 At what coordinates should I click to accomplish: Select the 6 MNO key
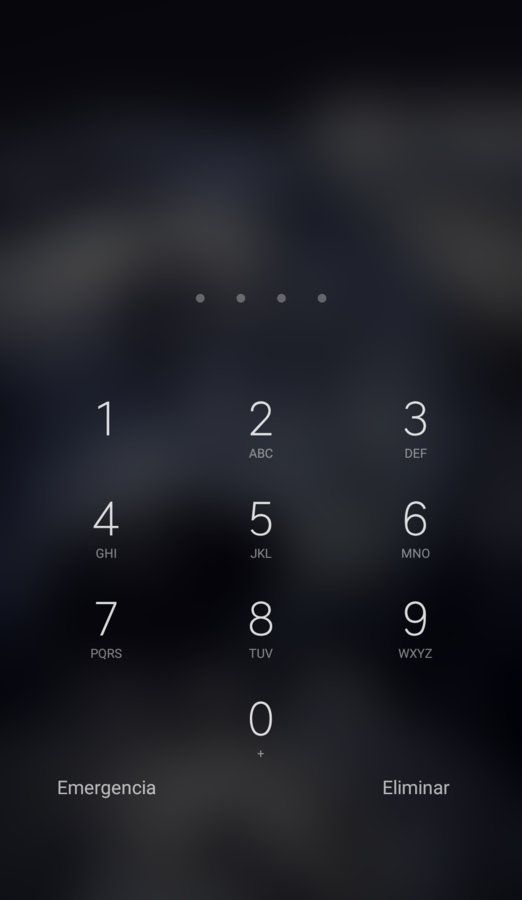point(415,529)
